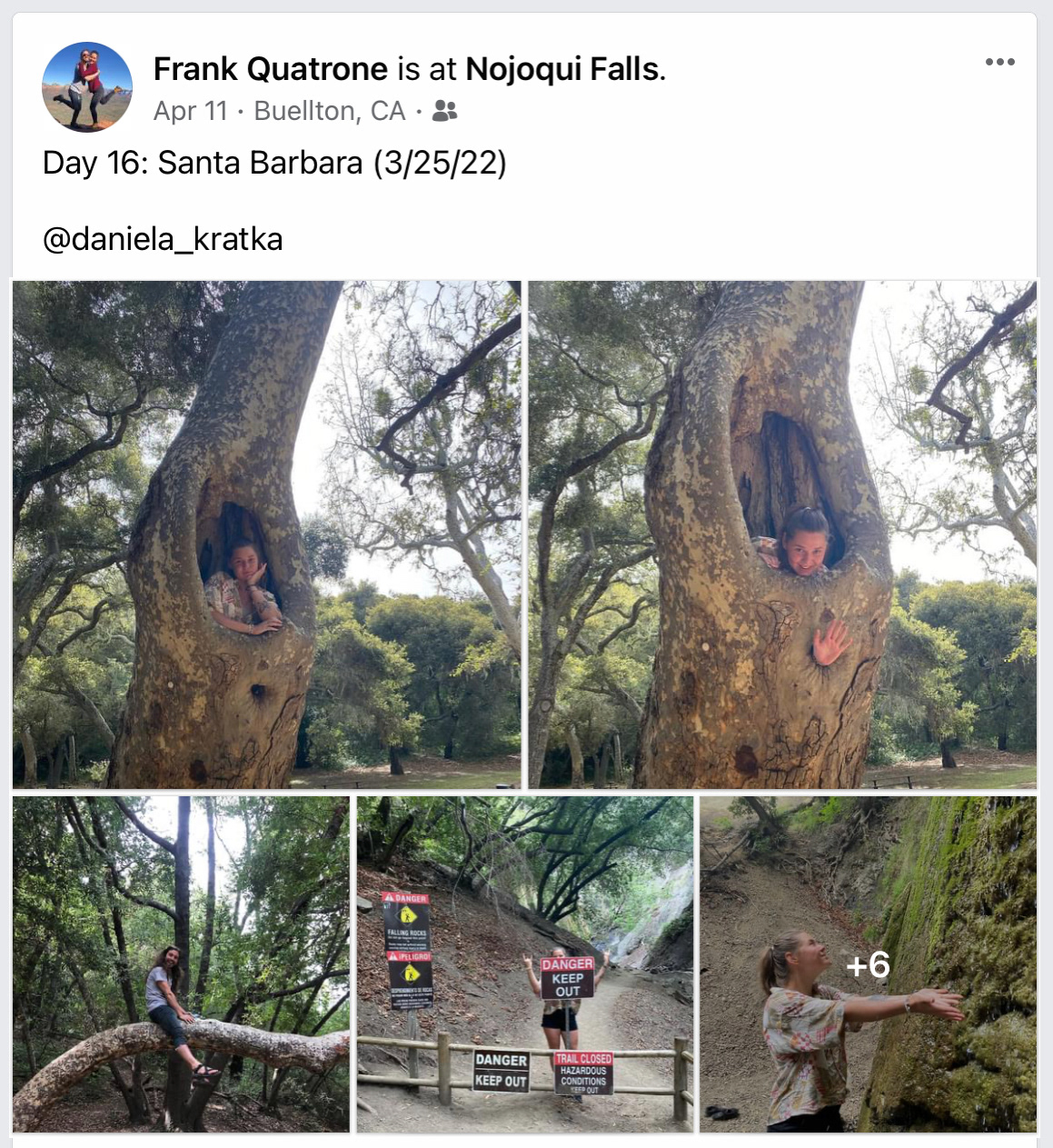Open the photo with the hand on the tree trunk

(782, 534)
